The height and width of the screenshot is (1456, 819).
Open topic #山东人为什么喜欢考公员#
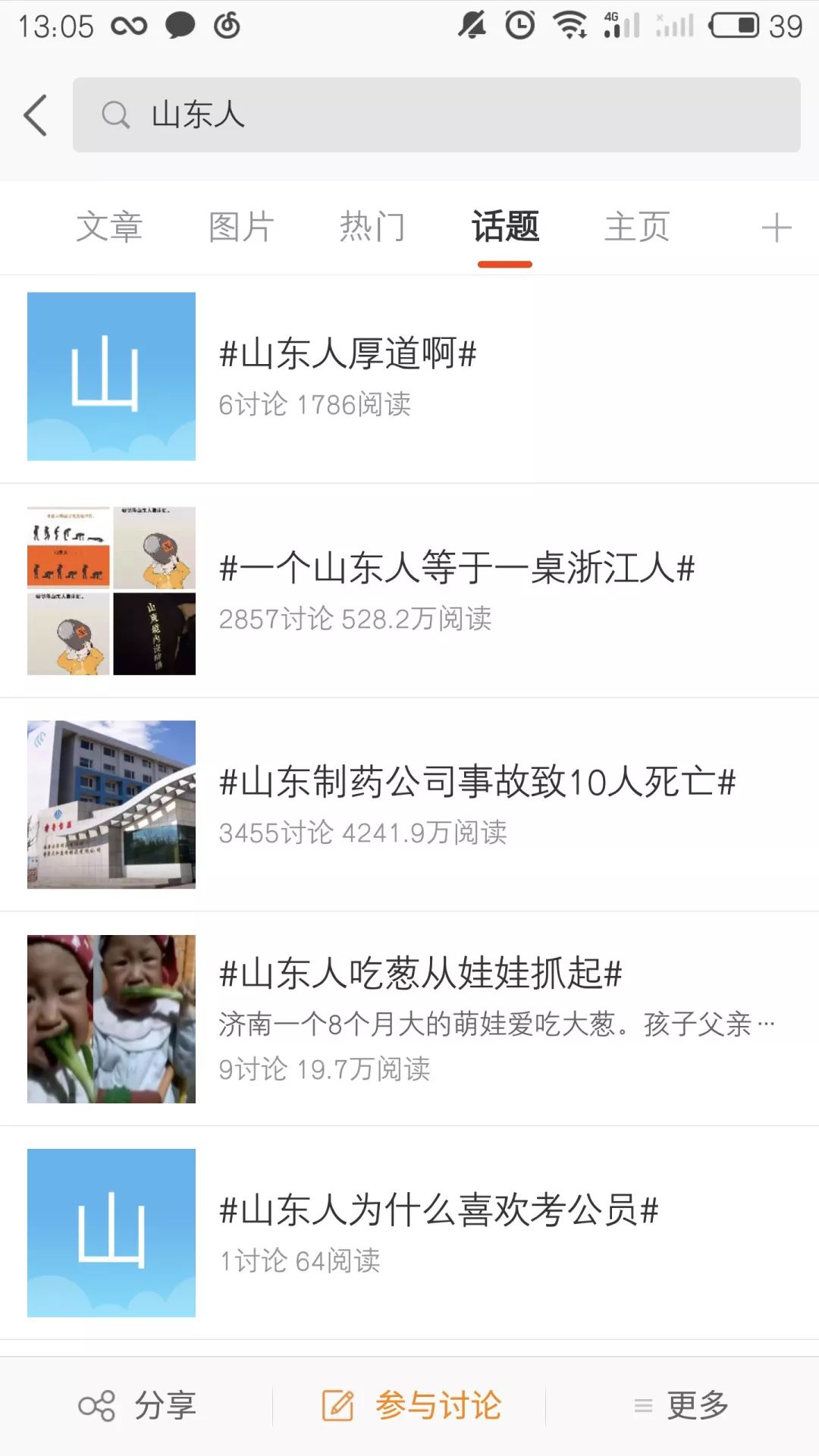click(x=438, y=1210)
